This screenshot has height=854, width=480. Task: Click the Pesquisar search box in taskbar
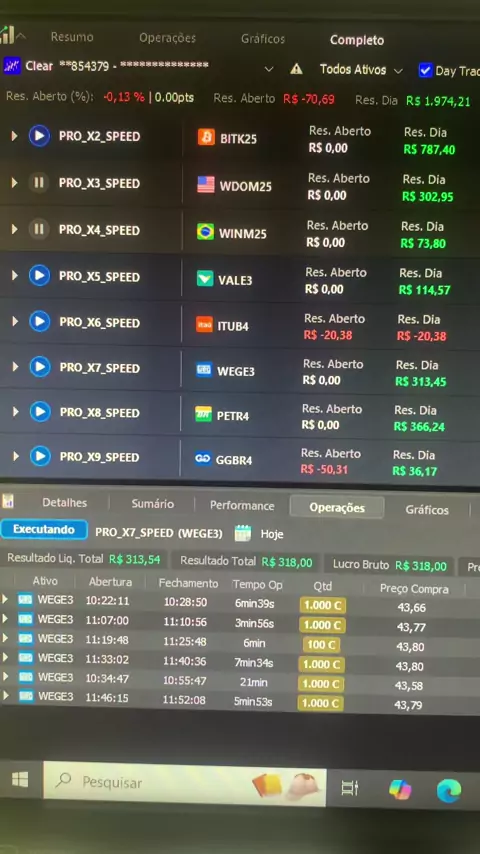185,783
